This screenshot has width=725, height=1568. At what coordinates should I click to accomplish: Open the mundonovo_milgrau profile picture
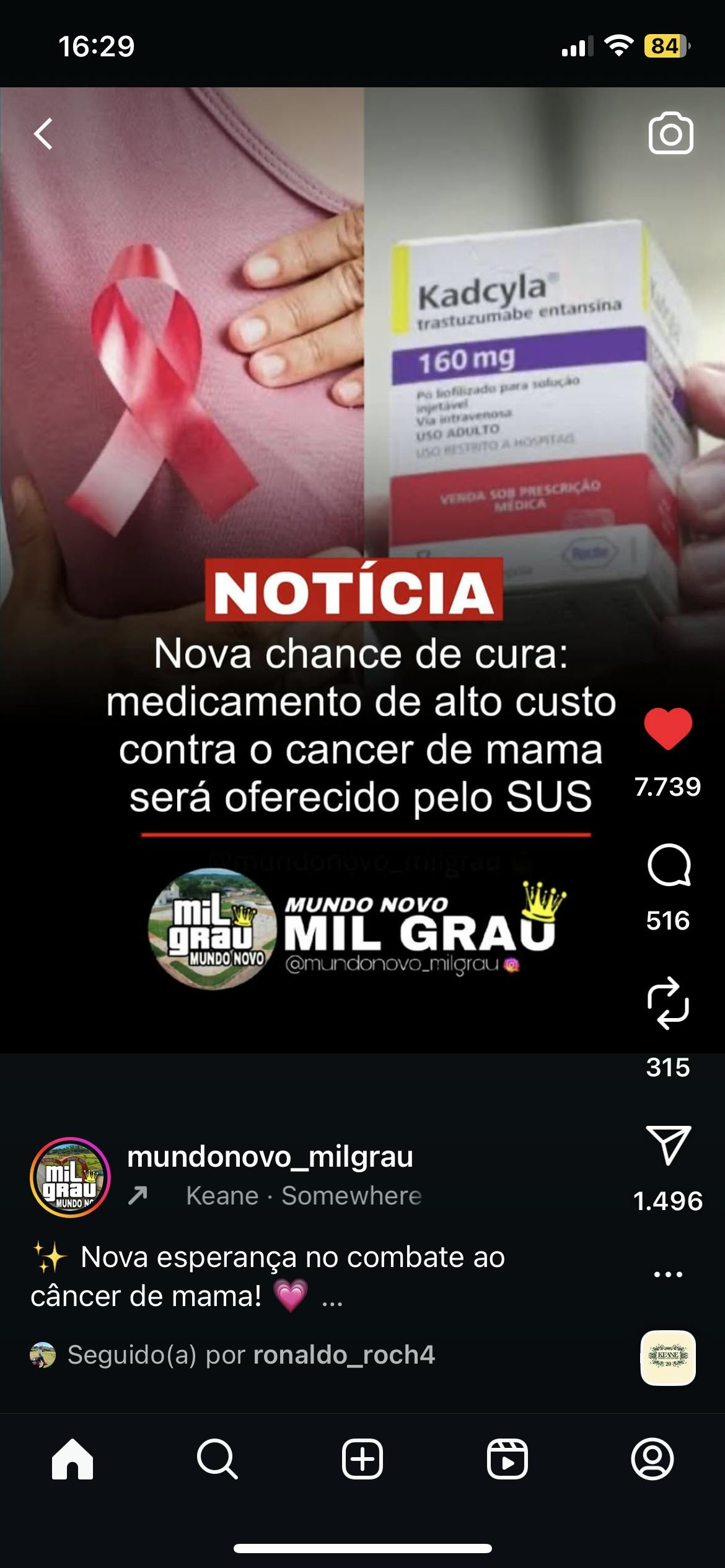pyautogui.click(x=71, y=1178)
